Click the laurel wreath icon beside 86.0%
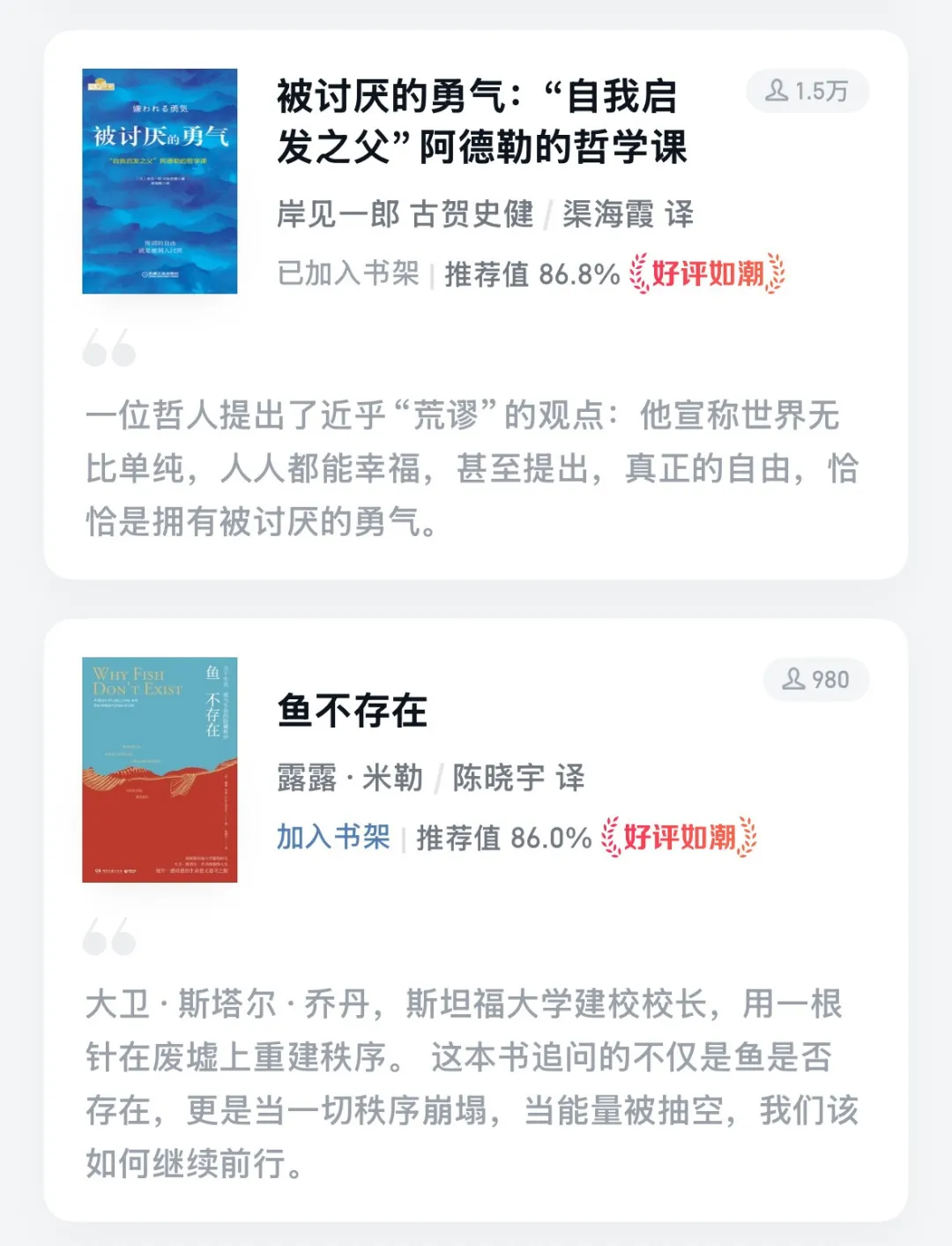 [x=610, y=839]
